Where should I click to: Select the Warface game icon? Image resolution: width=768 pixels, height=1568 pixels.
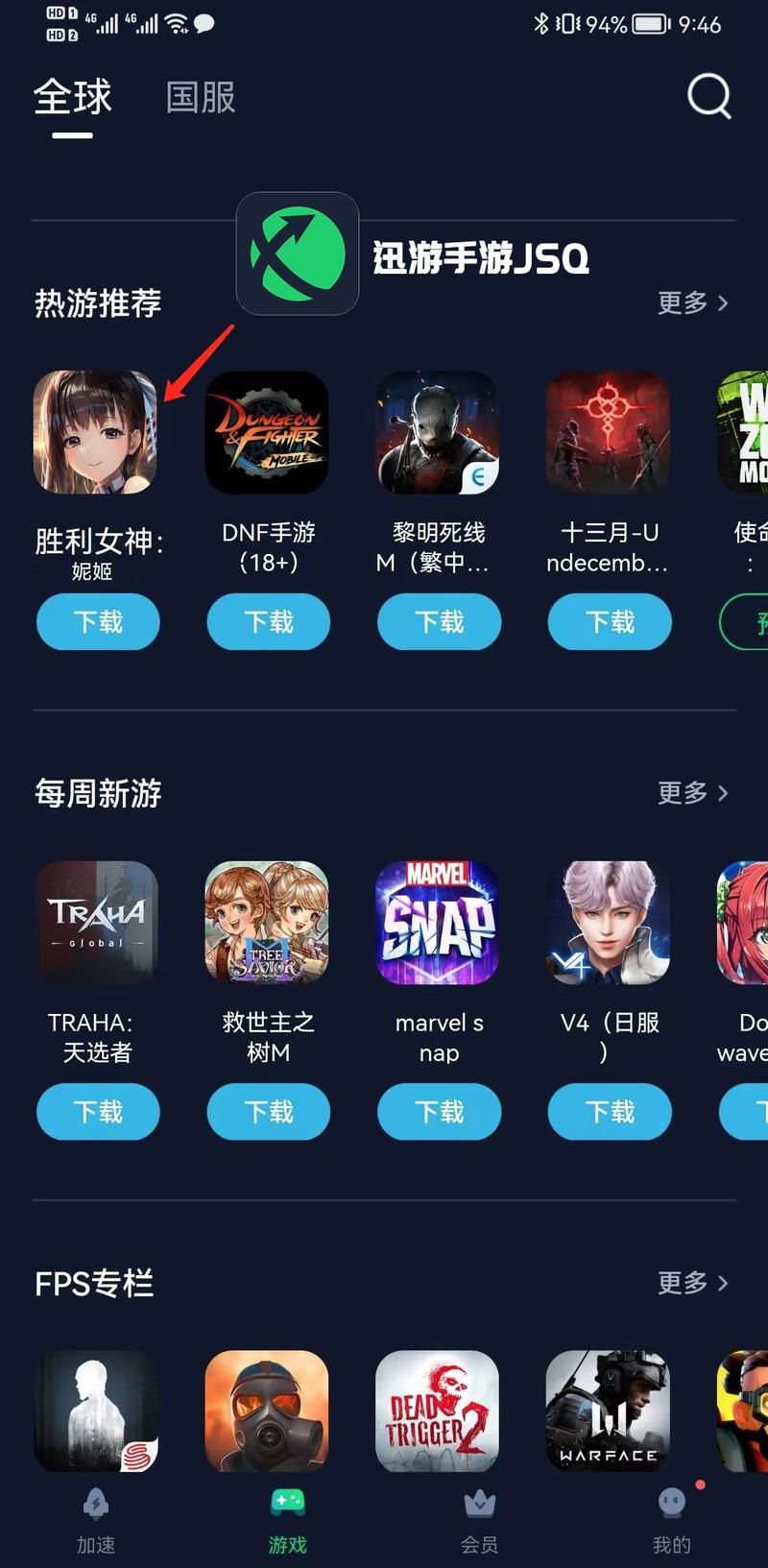(x=607, y=1411)
